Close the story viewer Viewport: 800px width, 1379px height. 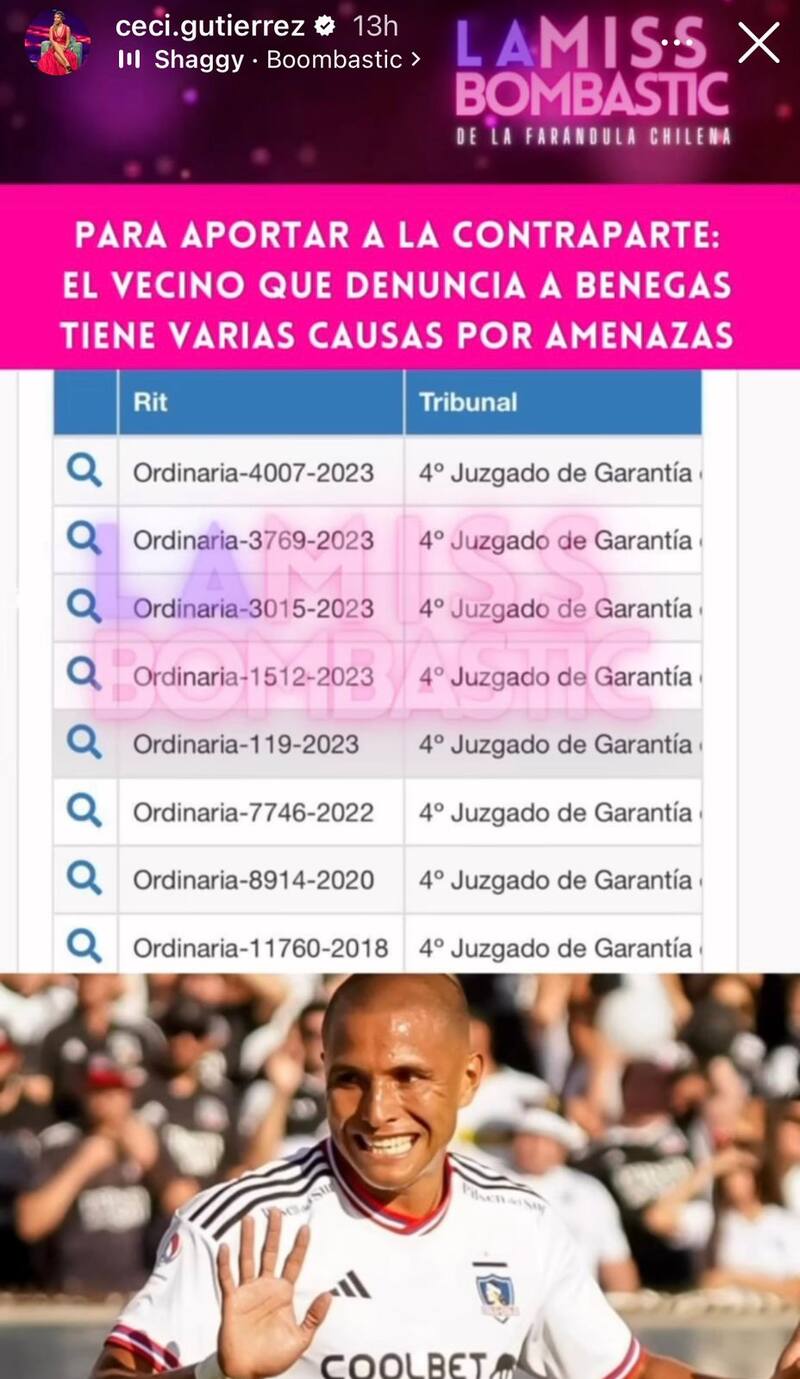point(758,42)
